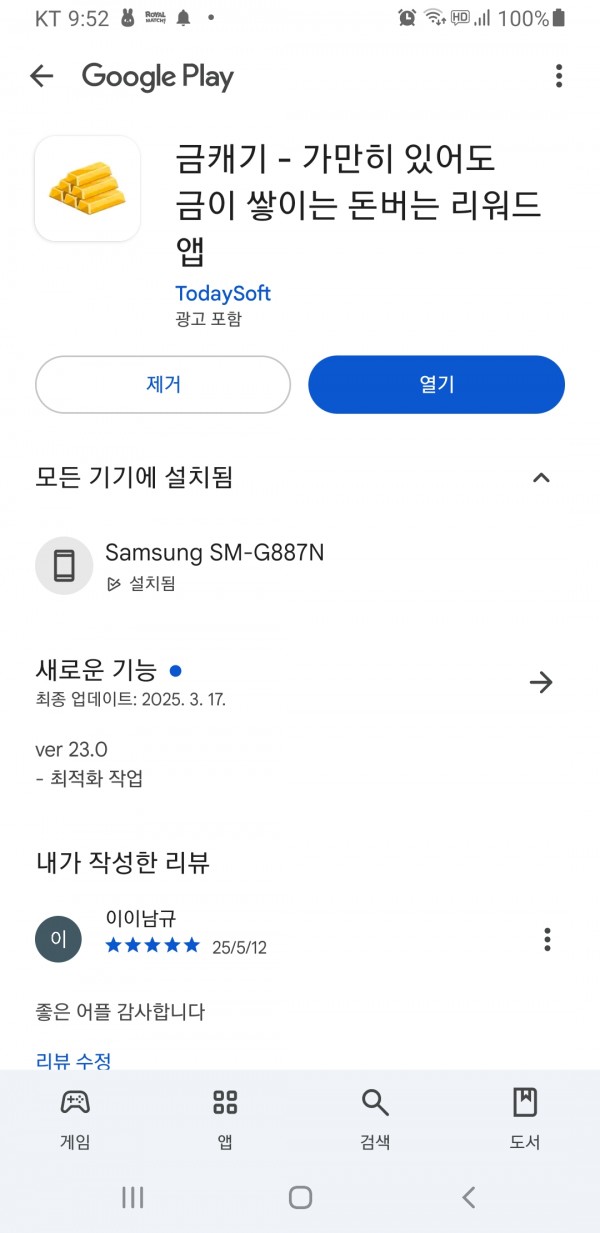Go back using the top arrow

coord(41,76)
